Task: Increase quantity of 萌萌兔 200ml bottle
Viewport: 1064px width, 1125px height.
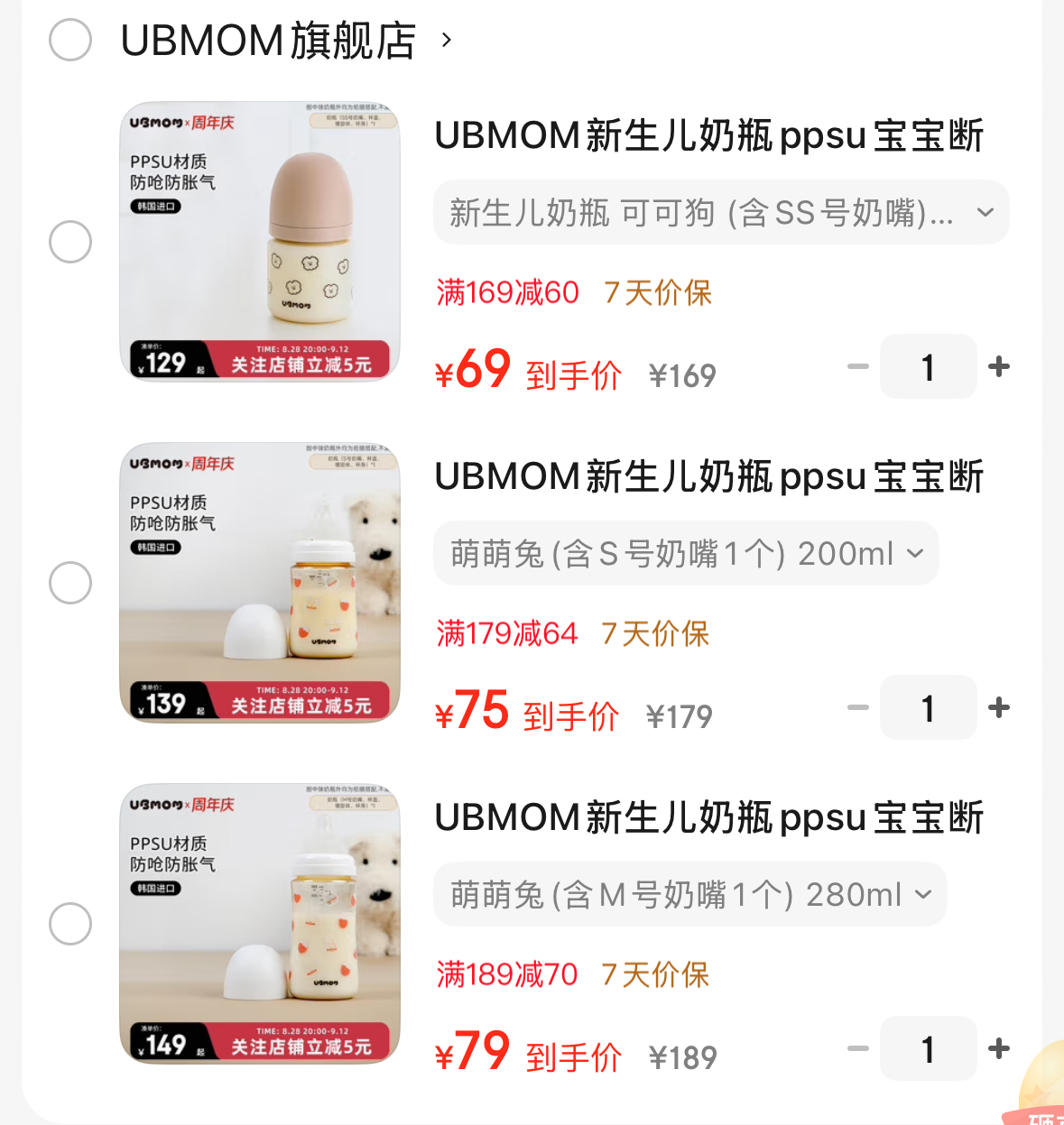Action: pyautogui.click(x=998, y=707)
